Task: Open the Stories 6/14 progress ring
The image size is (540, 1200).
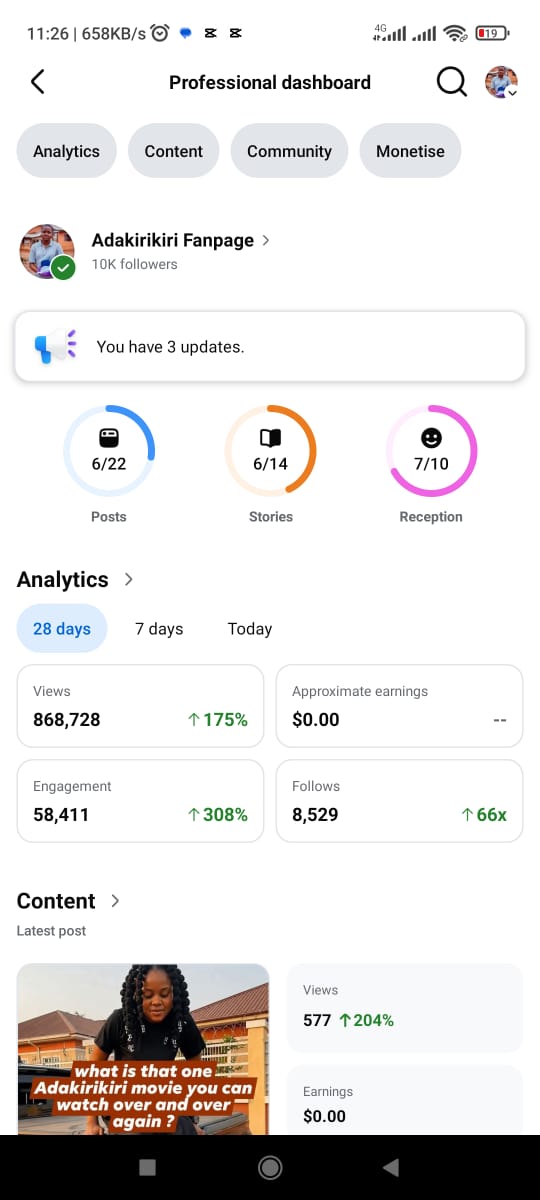Action: [x=270, y=451]
